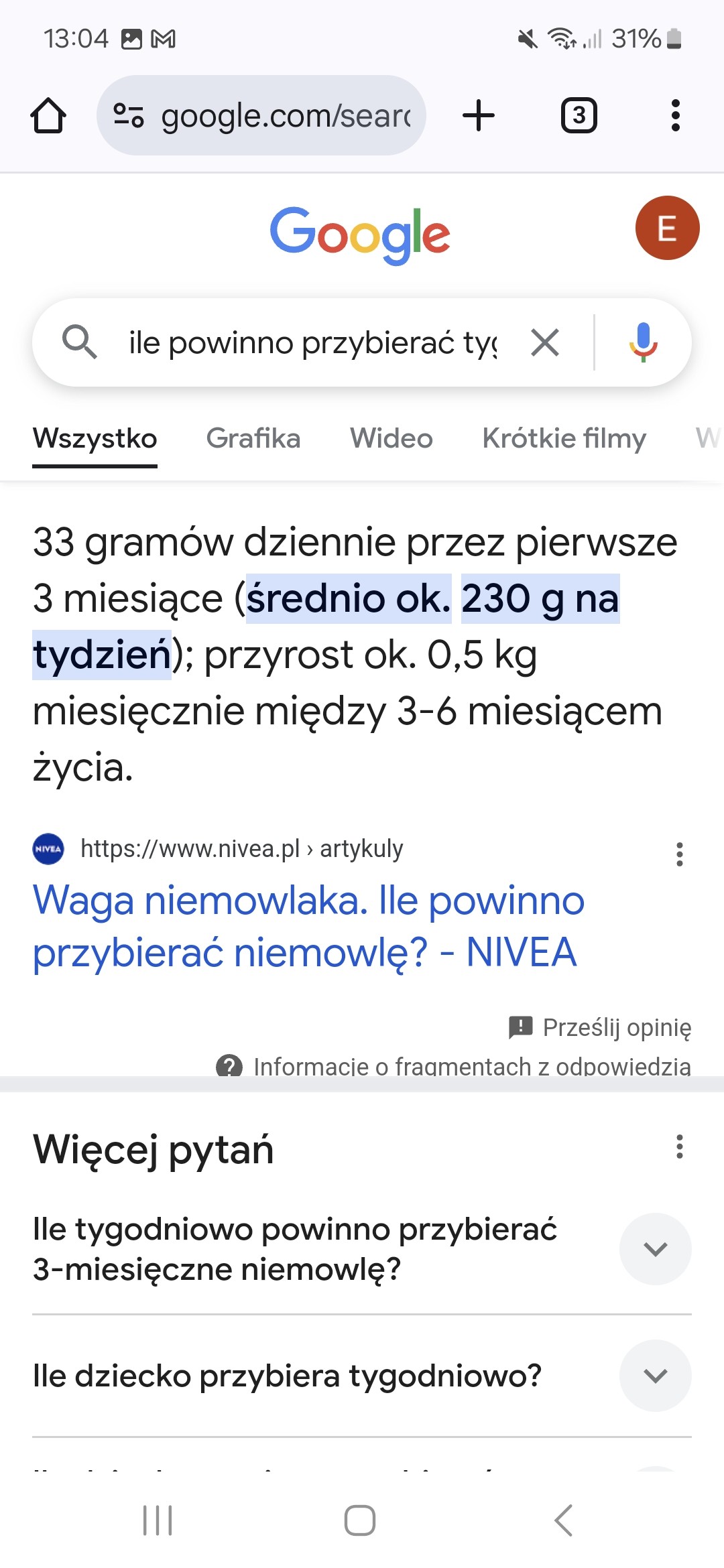Switch to the Grafika tab
This screenshot has width=724, height=1568.
coord(253,438)
